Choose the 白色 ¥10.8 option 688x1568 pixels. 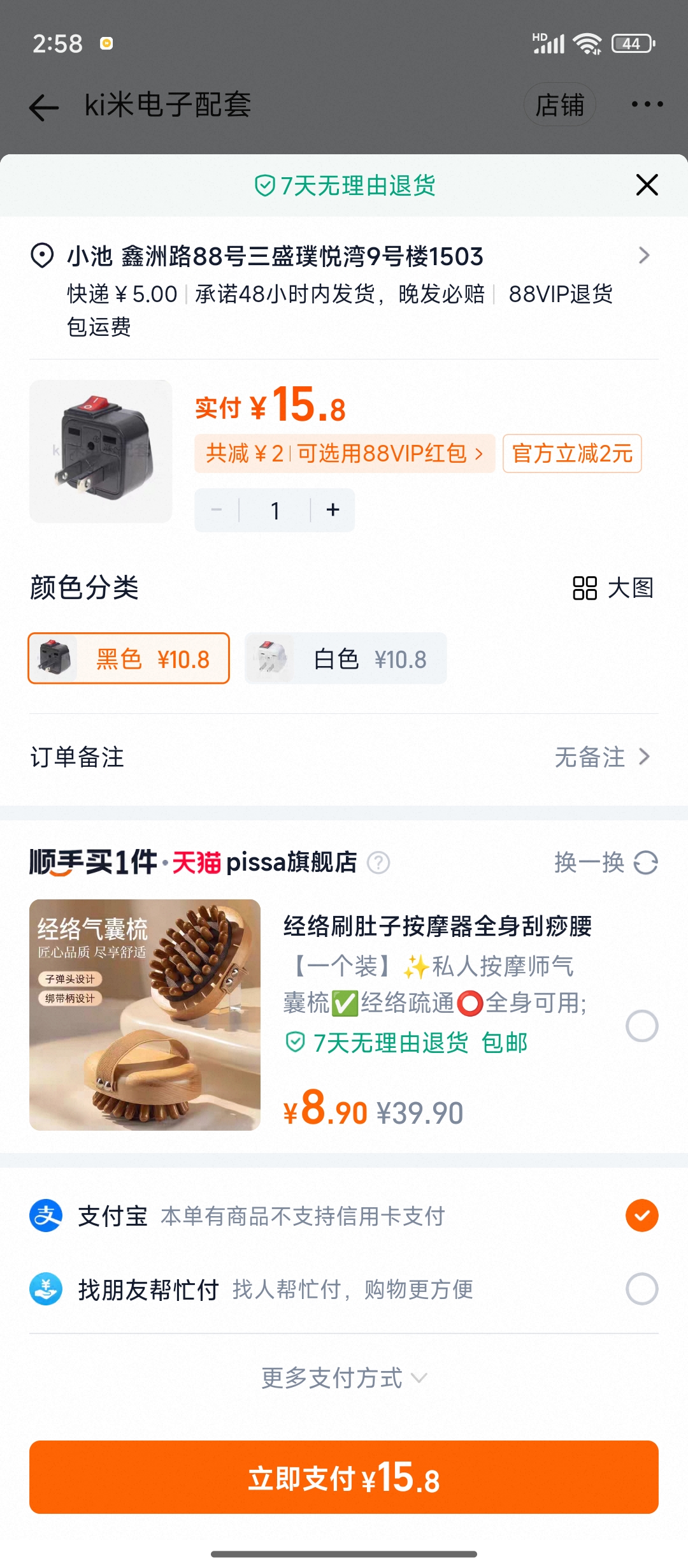point(346,658)
